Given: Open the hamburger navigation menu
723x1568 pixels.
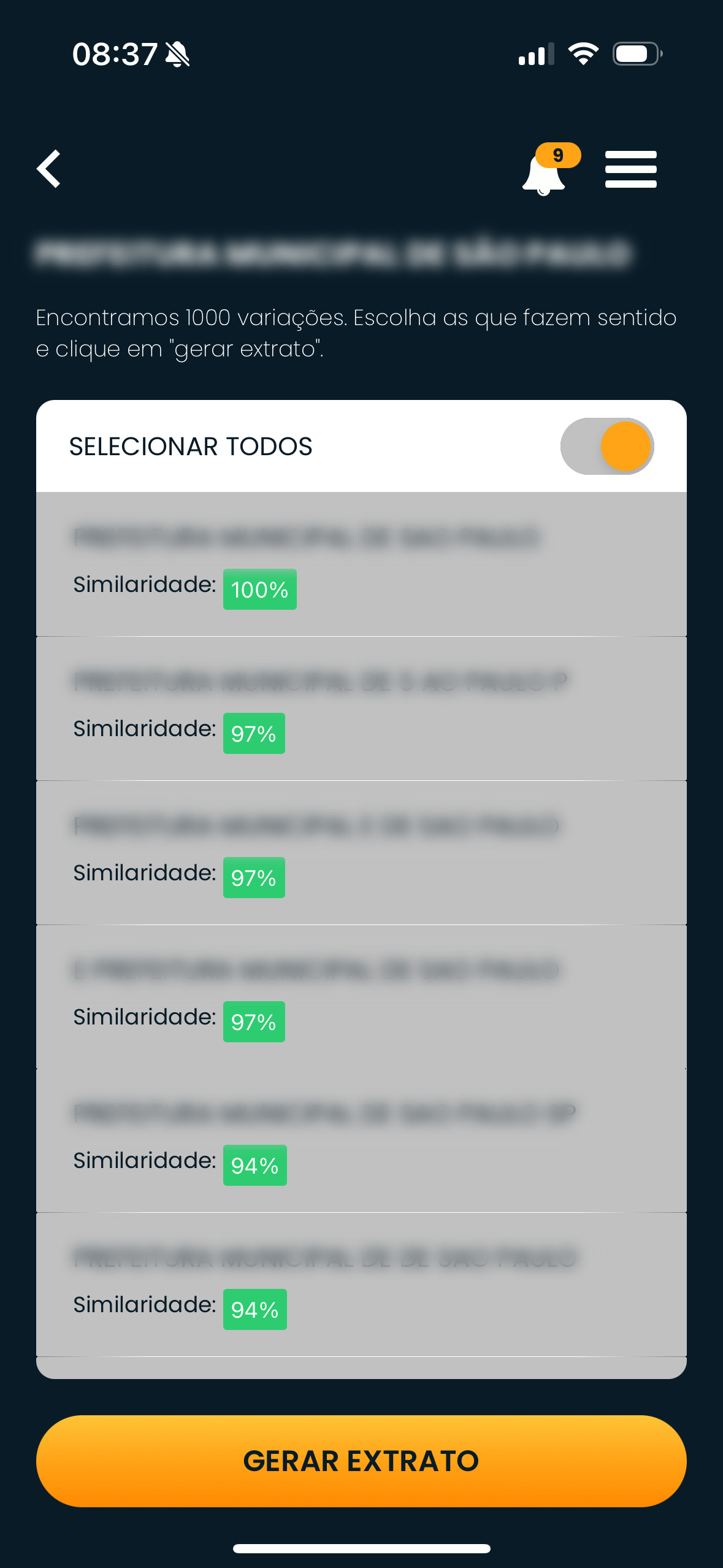Looking at the screenshot, I should (630, 169).
